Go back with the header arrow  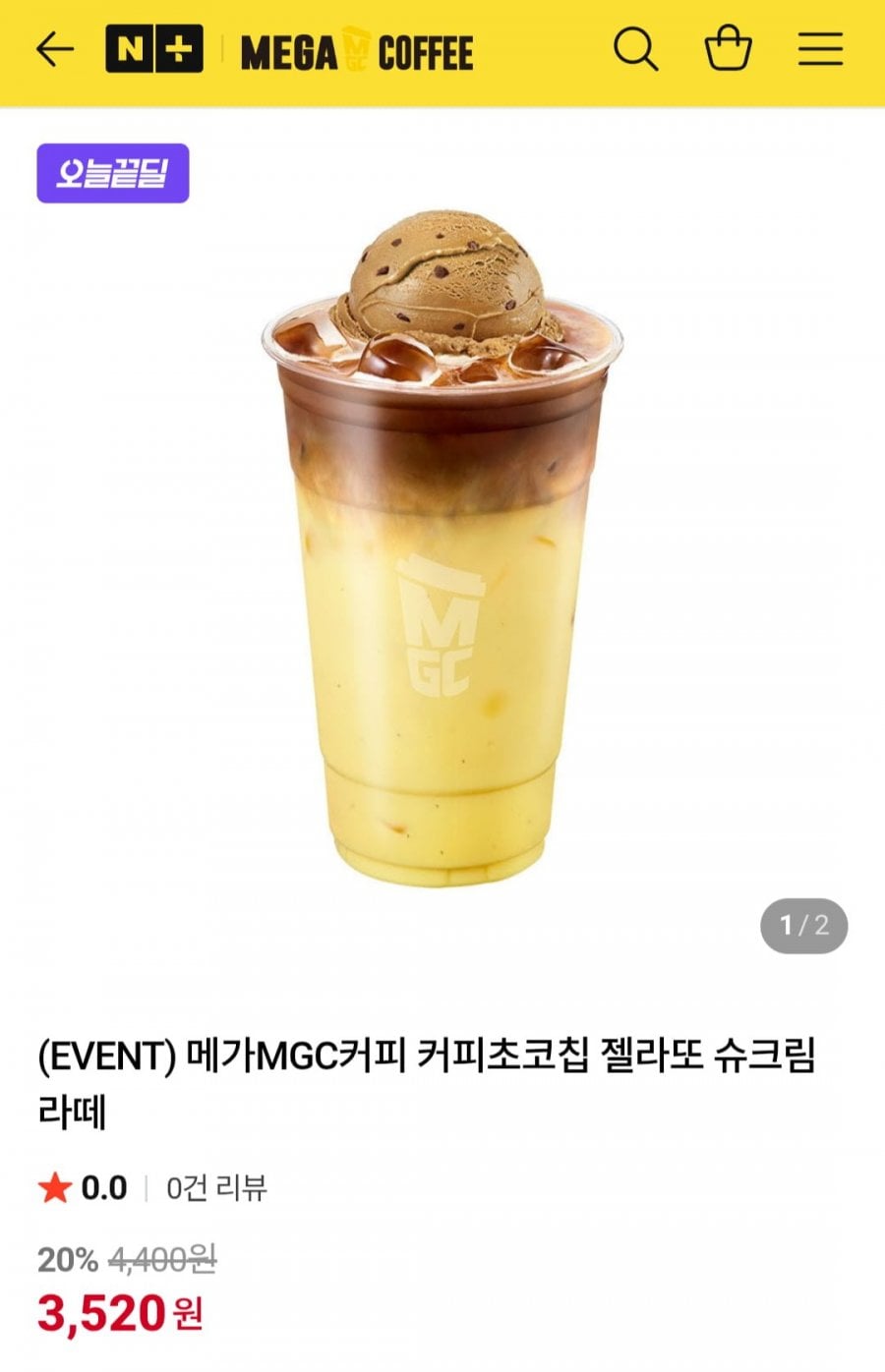pos(54,49)
